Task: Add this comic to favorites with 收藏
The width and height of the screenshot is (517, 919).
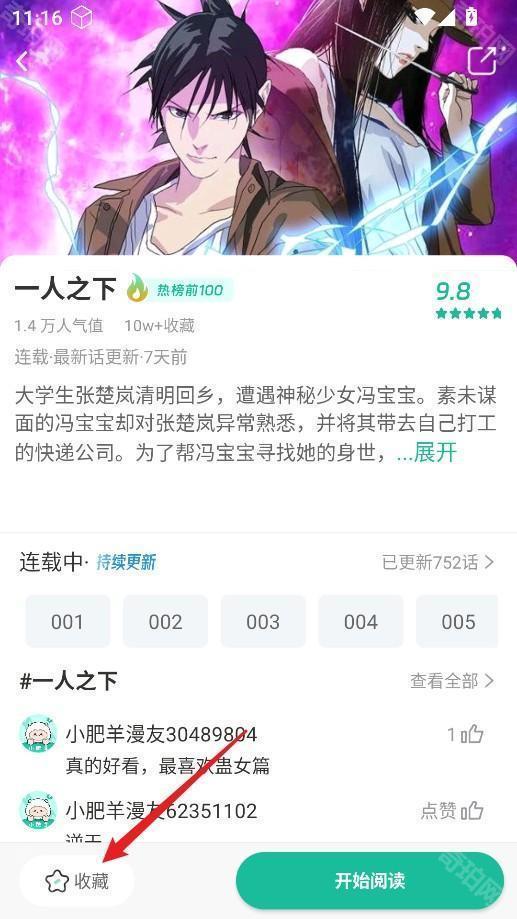Action: click(x=77, y=881)
